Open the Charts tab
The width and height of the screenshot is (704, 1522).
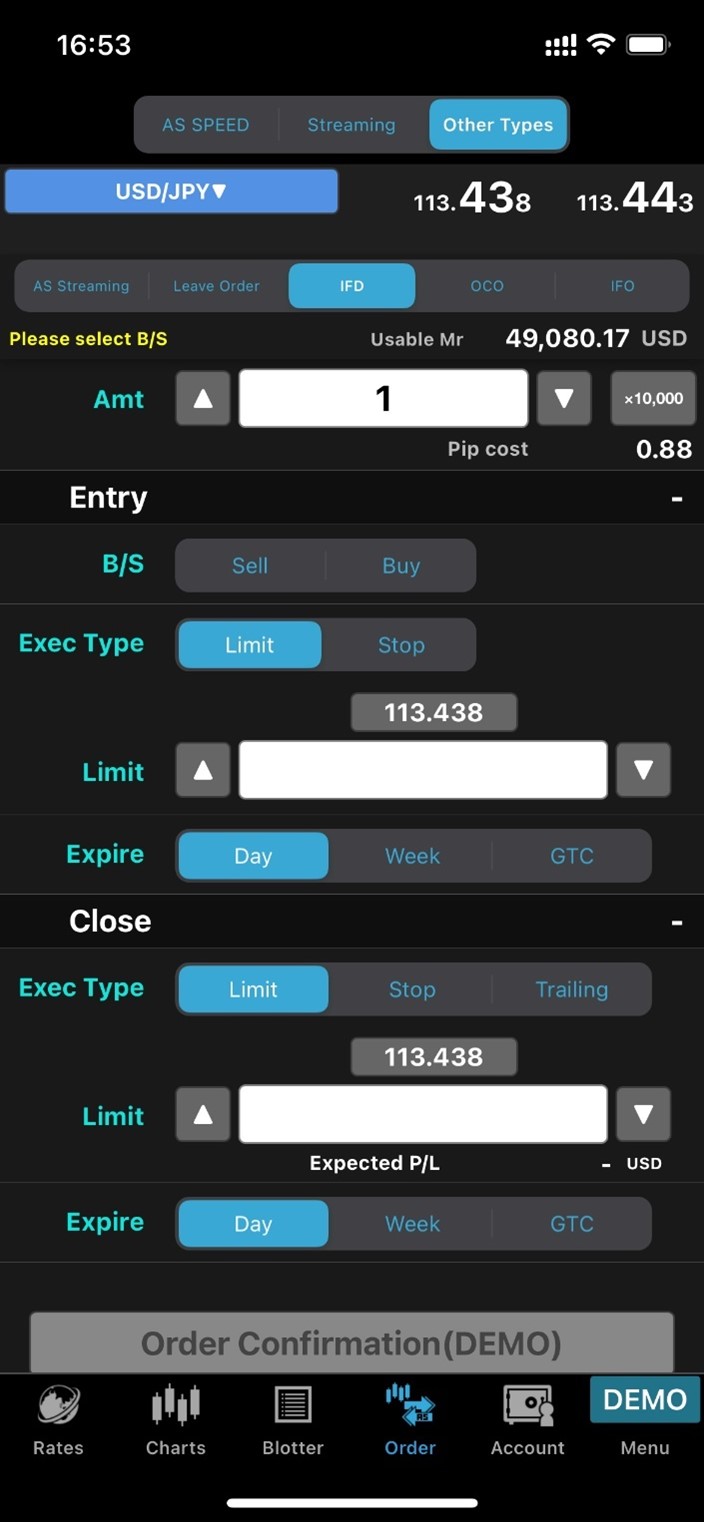176,1420
